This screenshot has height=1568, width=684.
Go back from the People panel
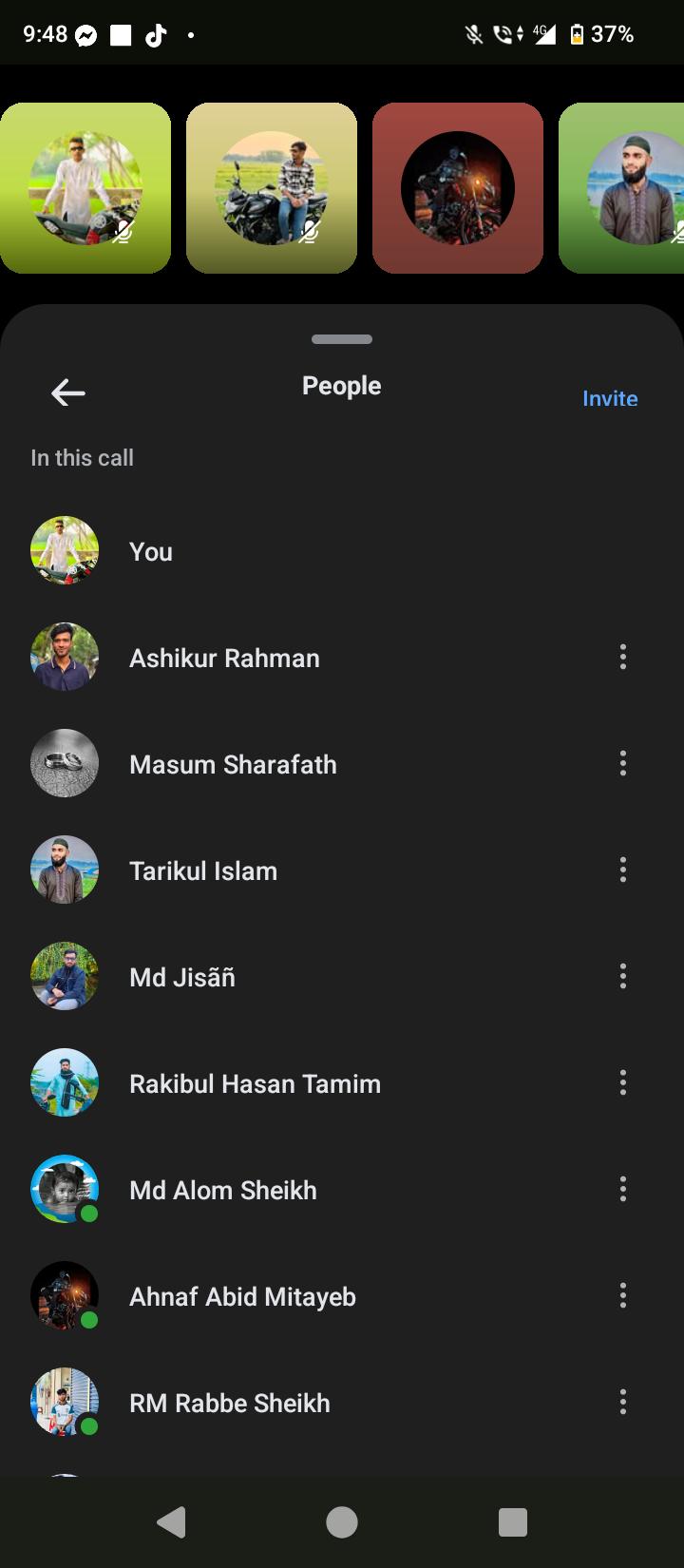(67, 392)
